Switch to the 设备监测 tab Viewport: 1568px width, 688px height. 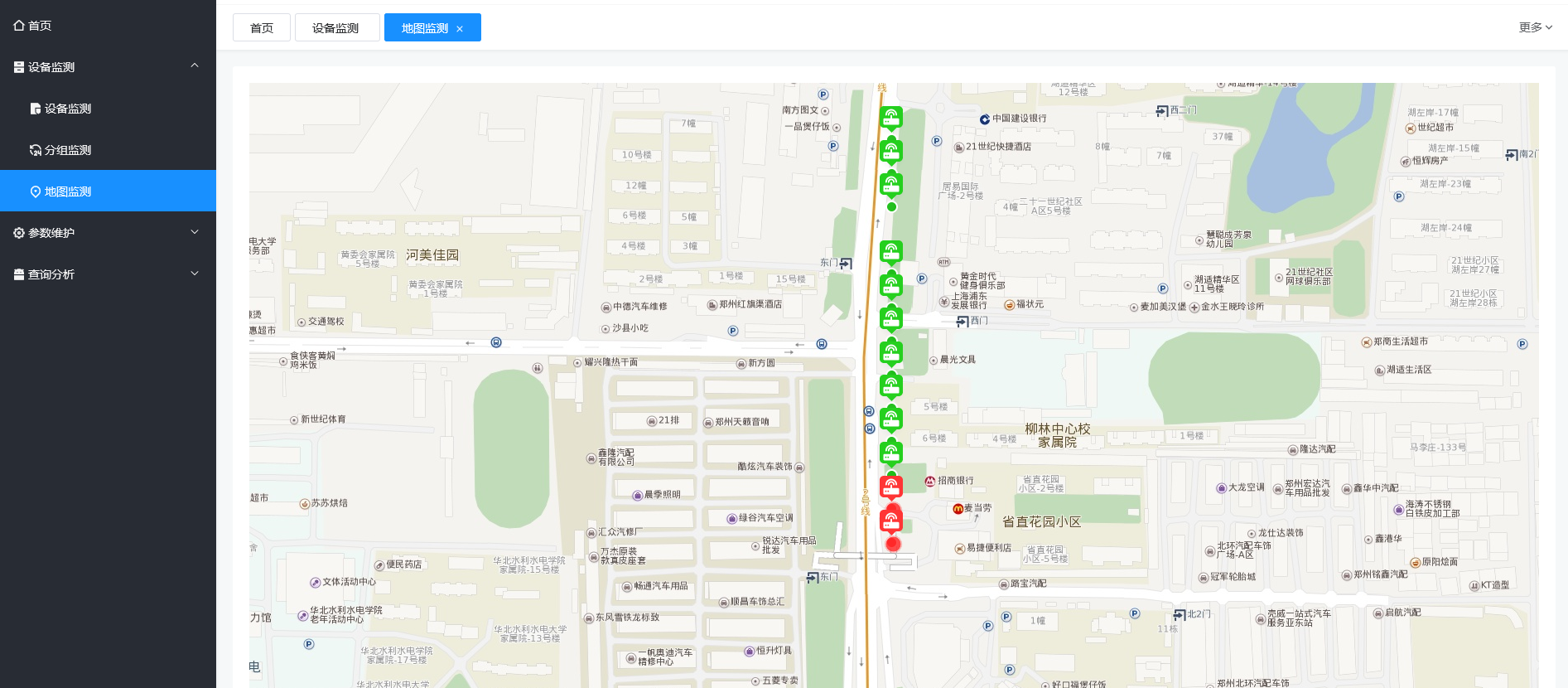pos(335,28)
